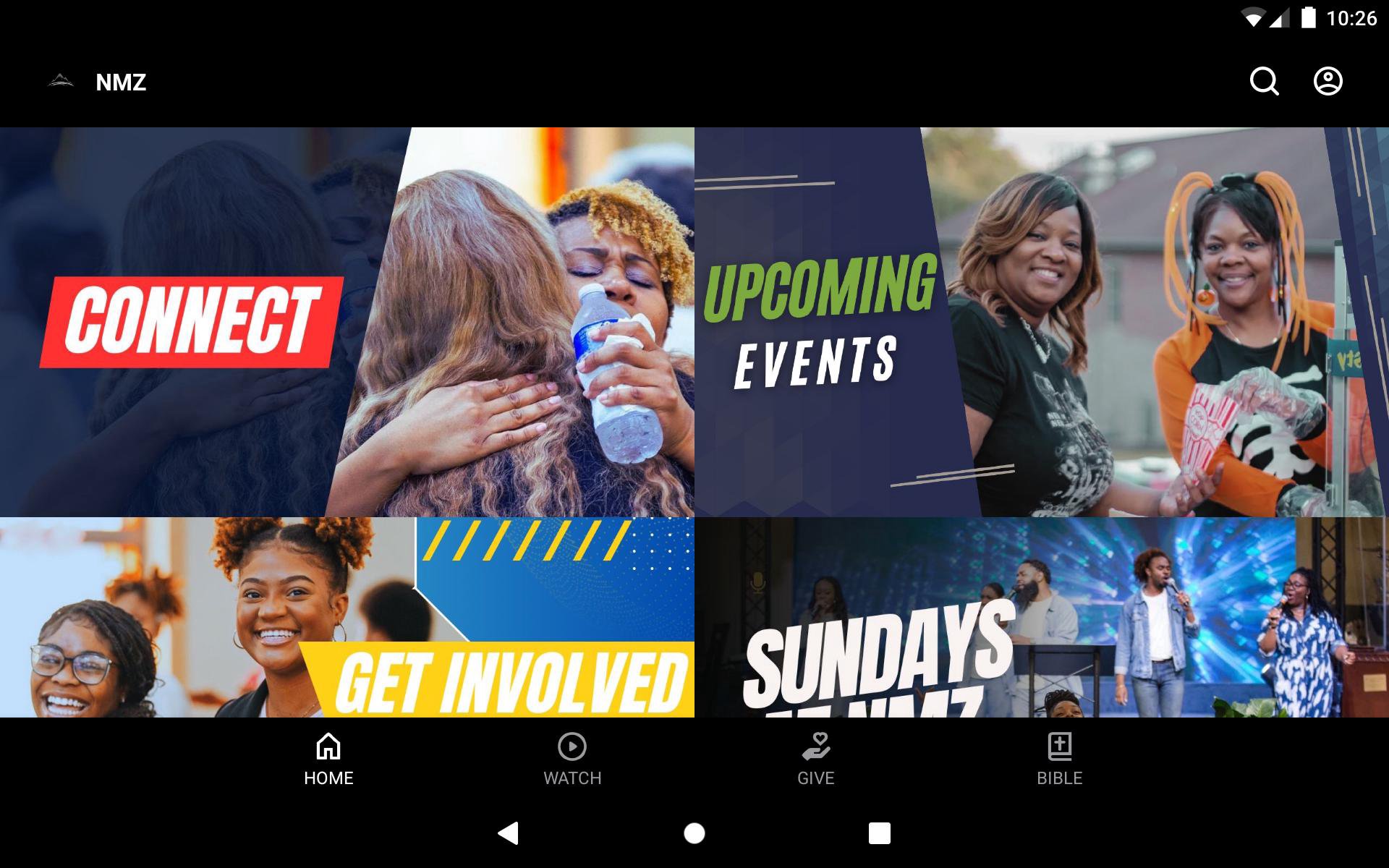The image size is (1389, 868).
Task: Open recent apps with square button
Action: [x=879, y=833]
